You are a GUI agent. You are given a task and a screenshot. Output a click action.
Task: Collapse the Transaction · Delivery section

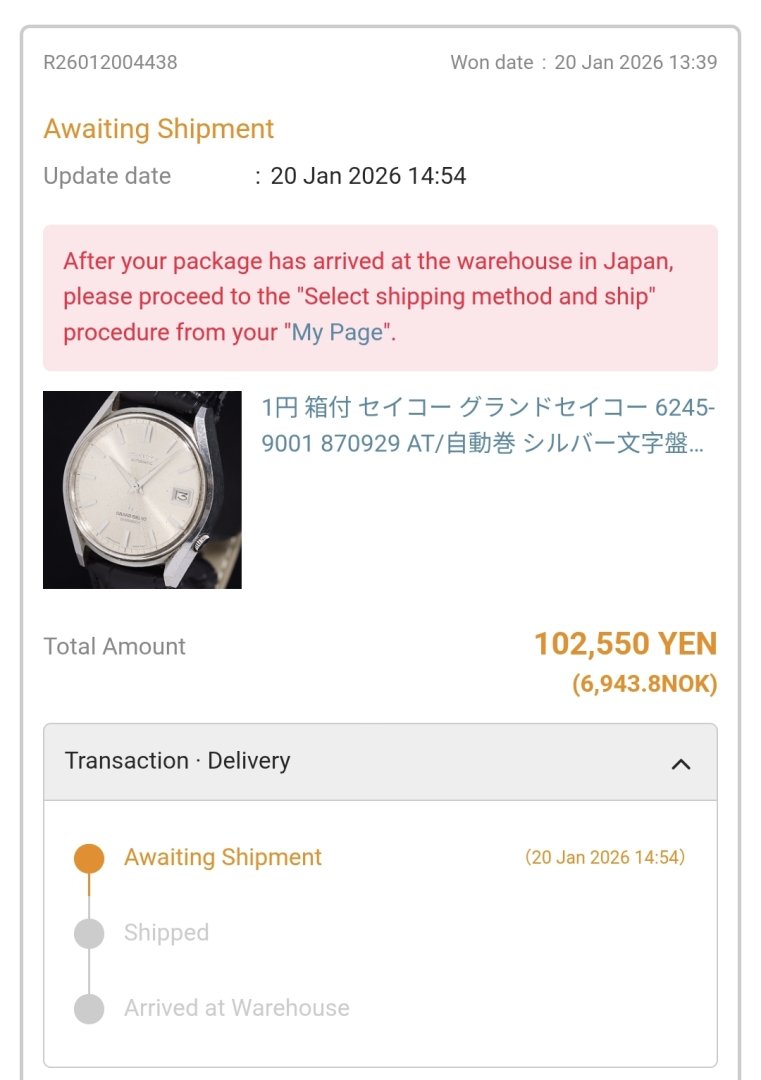(x=682, y=762)
